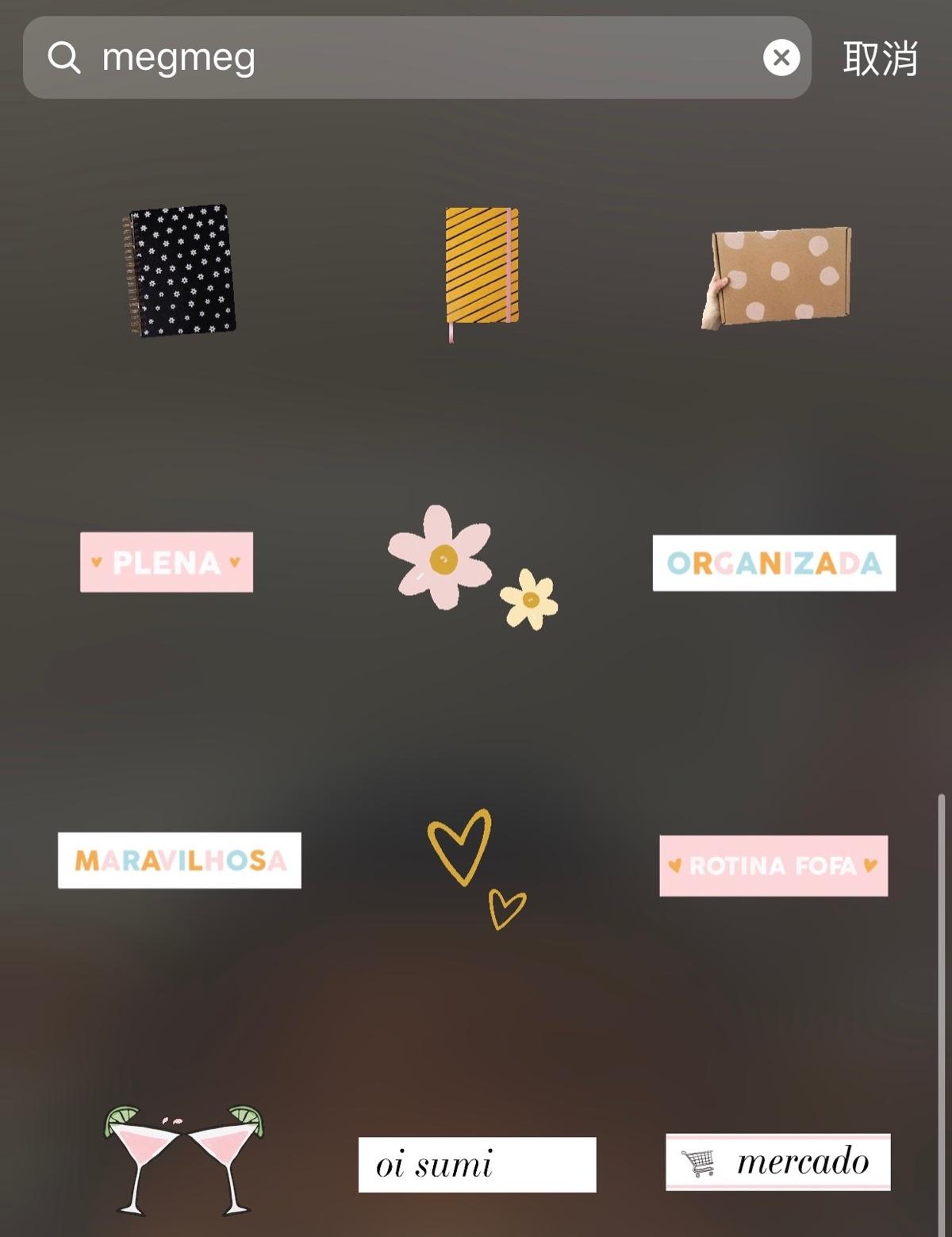The height and width of the screenshot is (1237, 952).
Task: Add the mercado shopping cart sticker
Action: click(x=777, y=1162)
